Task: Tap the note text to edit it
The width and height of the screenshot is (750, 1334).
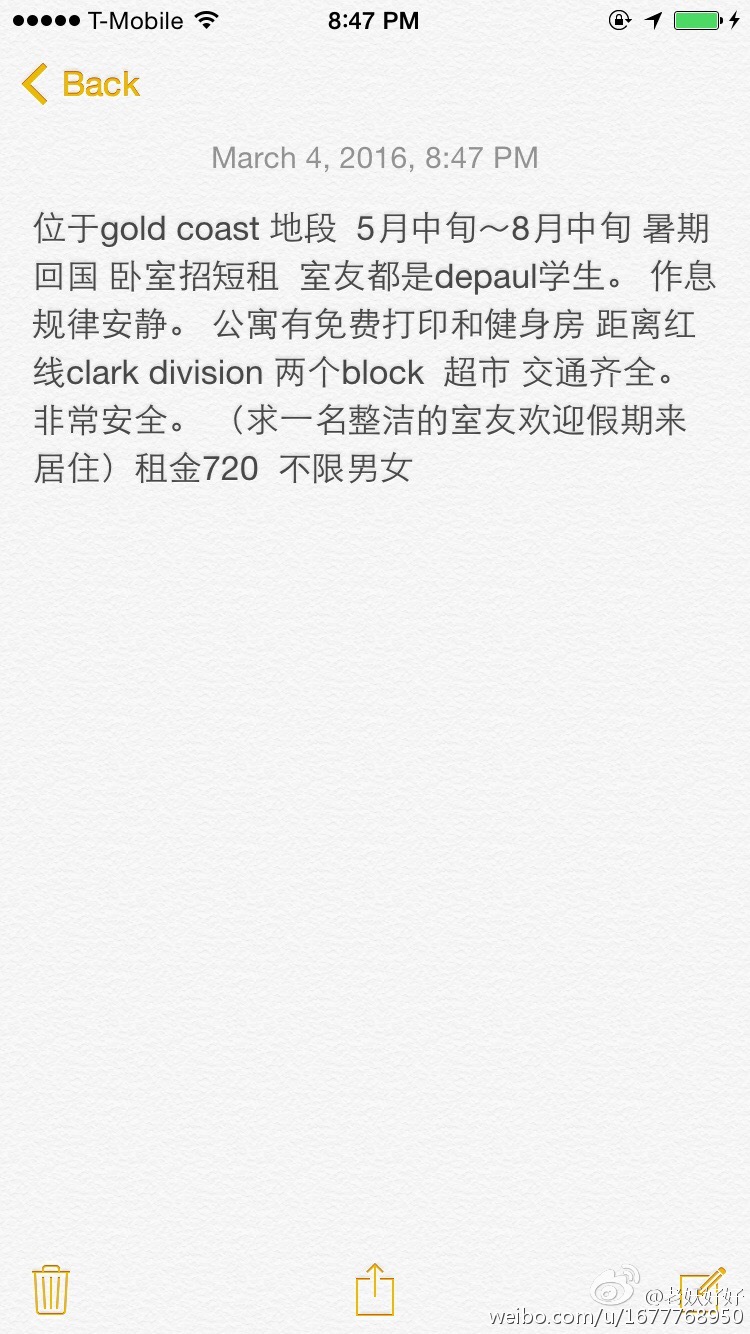Action: click(374, 348)
